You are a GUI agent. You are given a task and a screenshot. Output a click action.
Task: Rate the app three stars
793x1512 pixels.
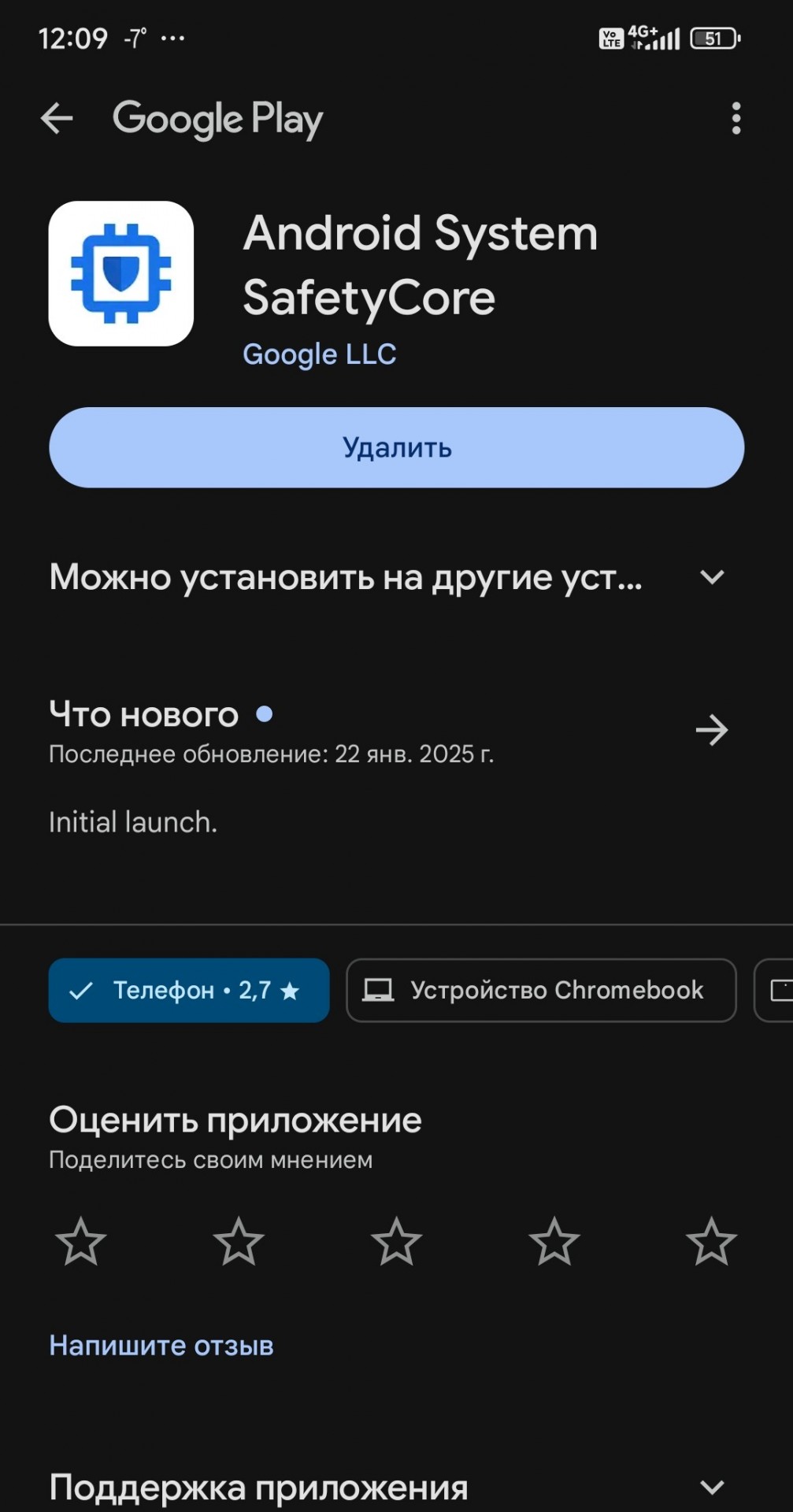(x=396, y=1242)
